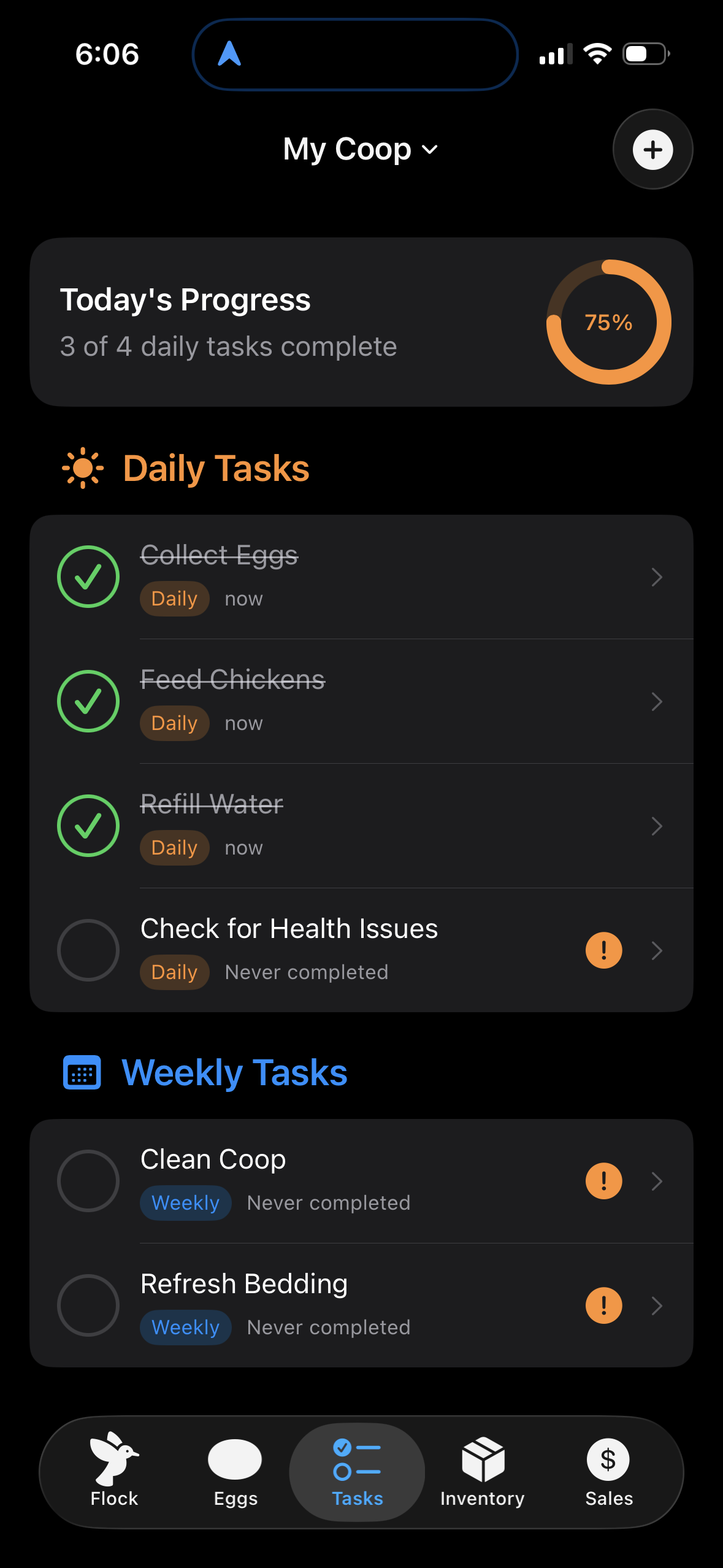The image size is (723, 1568).
Task: Open the Sales tab
Action: point(608,1471)
